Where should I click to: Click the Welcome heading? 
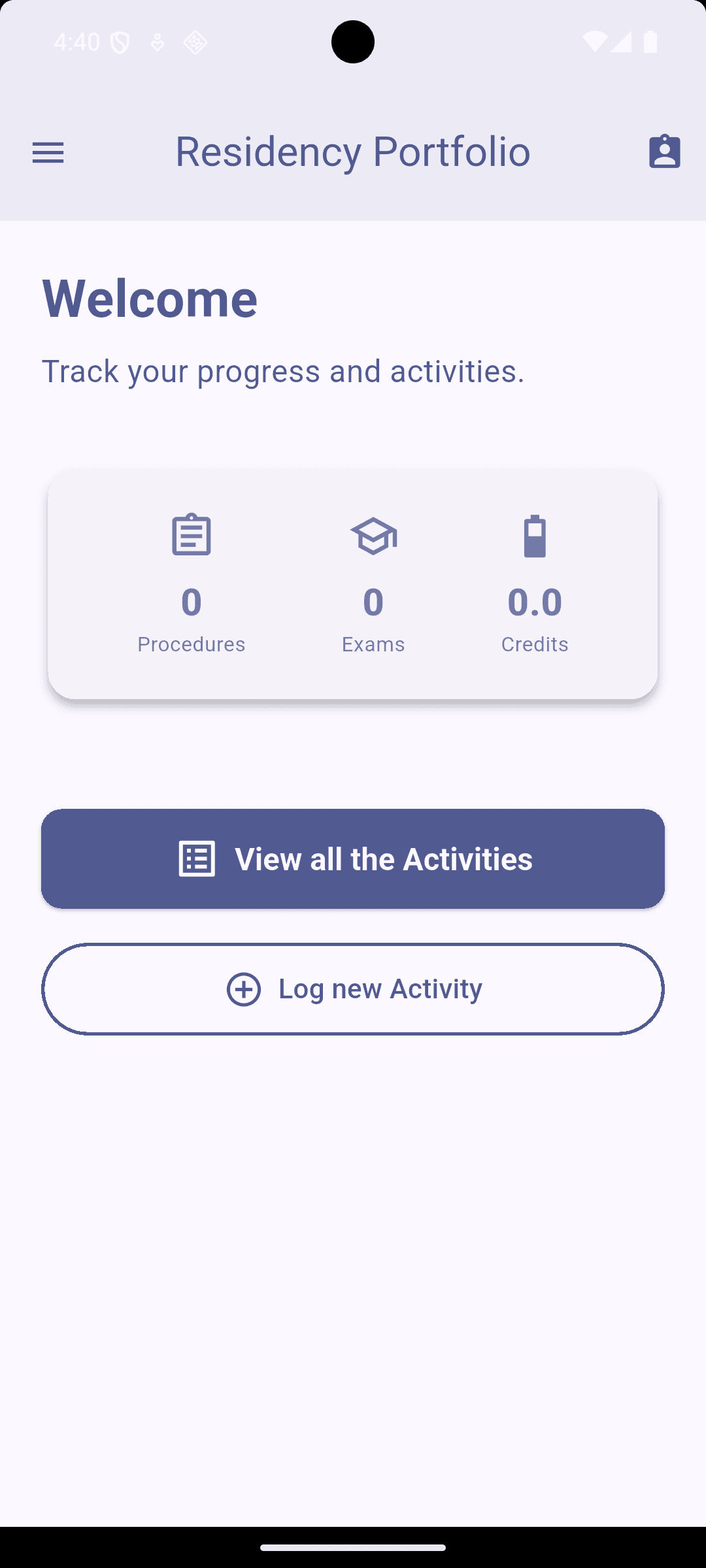150,298
